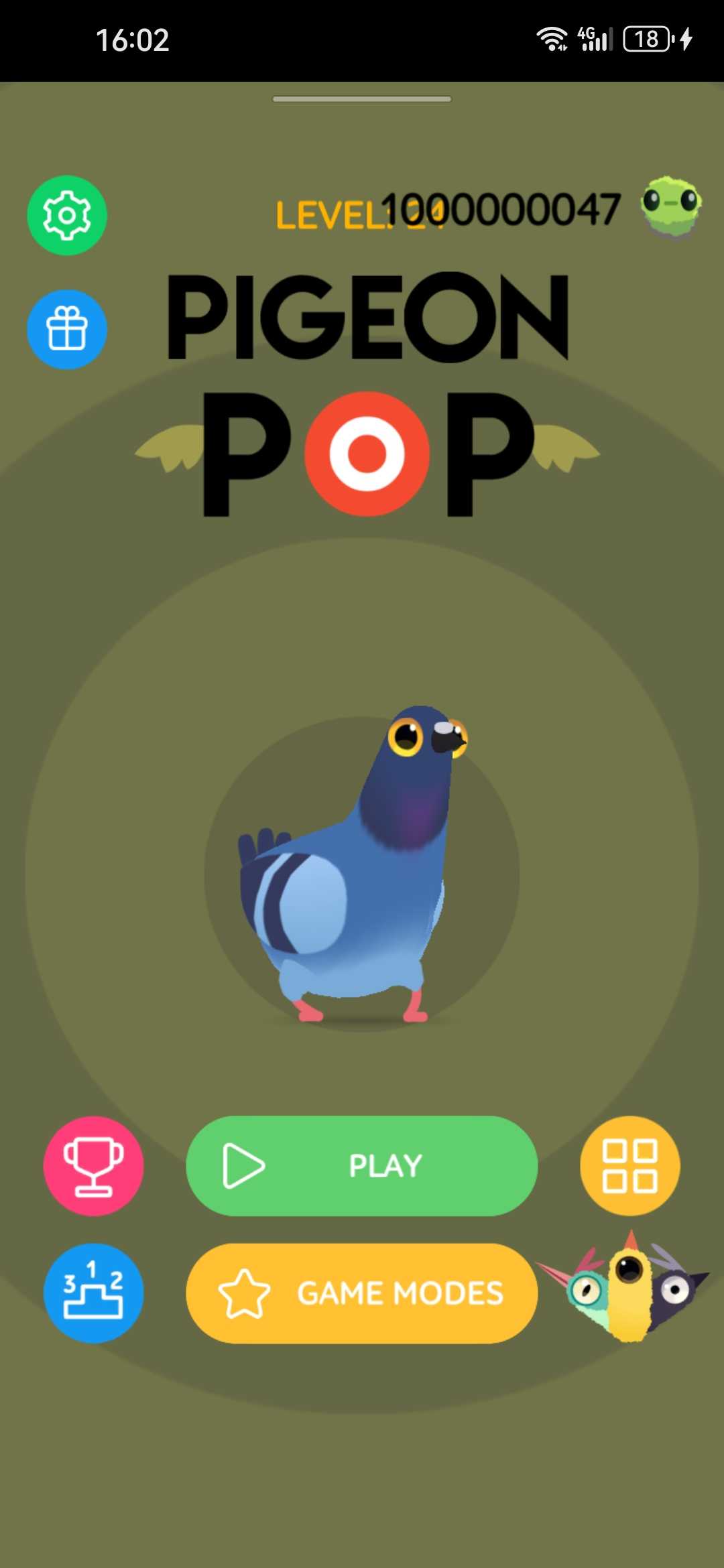Tap the green fuzzy character avatar
The width and height of the screenshot is (724, 1568).
(671, 206)
